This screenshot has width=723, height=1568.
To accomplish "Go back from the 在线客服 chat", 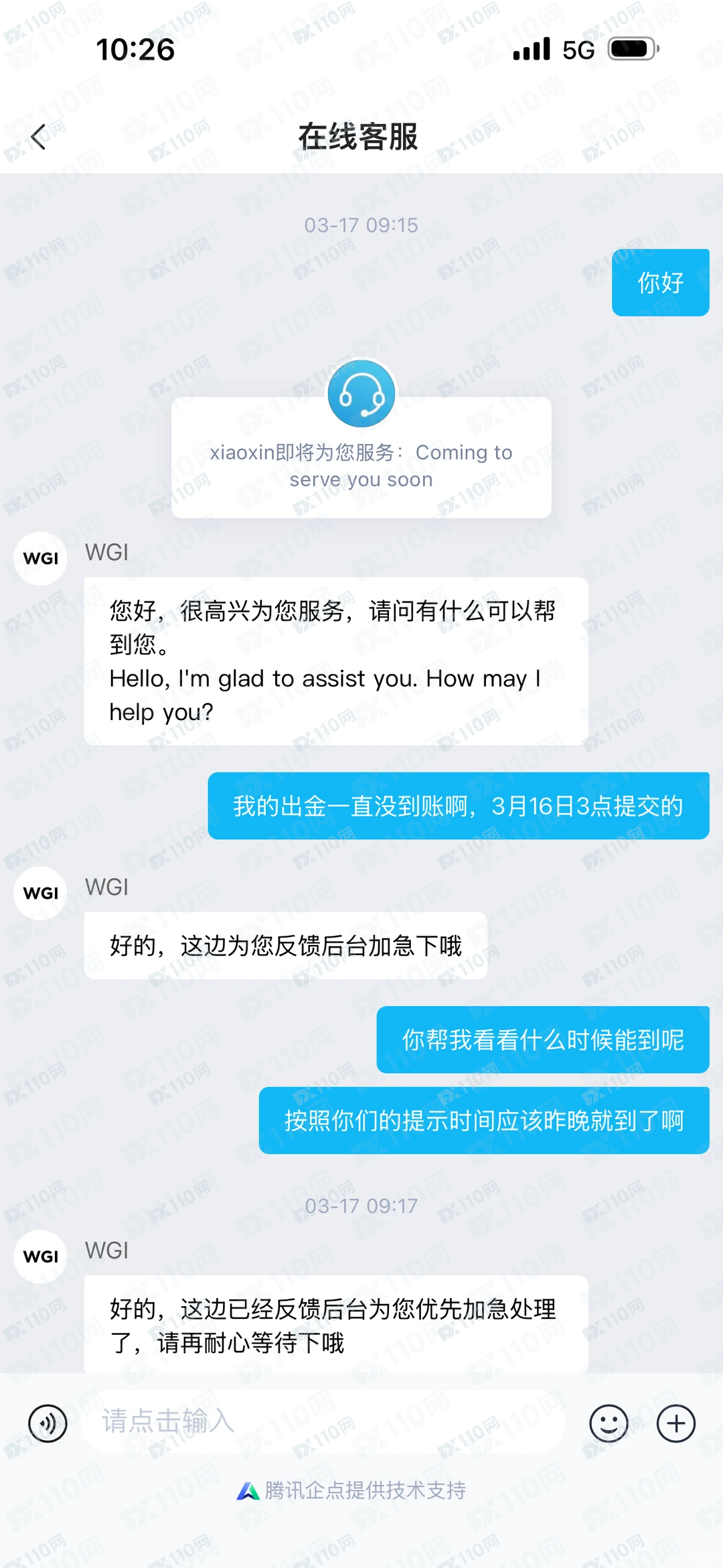I will [39, 137].
